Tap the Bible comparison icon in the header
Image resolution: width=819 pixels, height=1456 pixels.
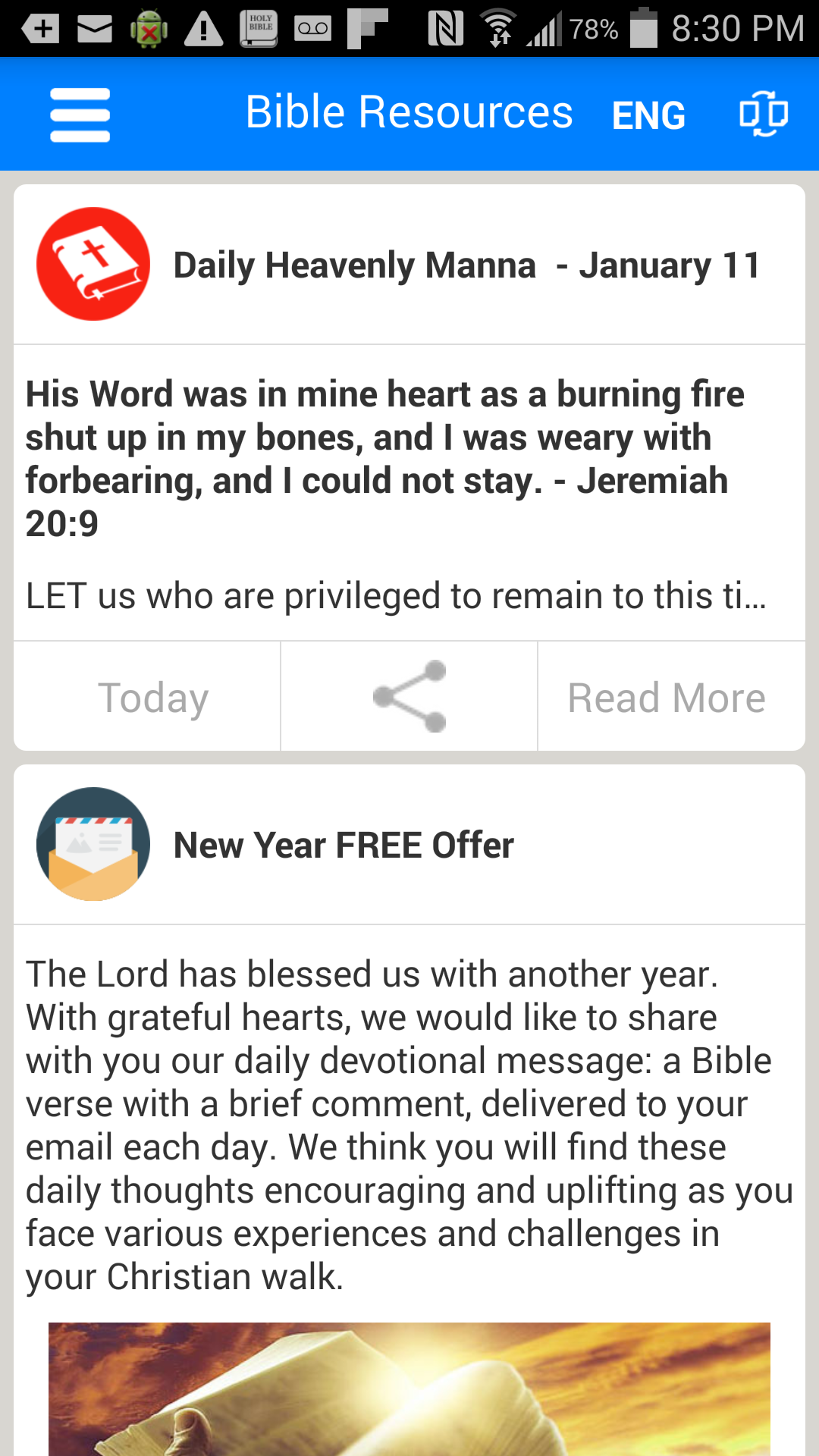pos(764,114)
